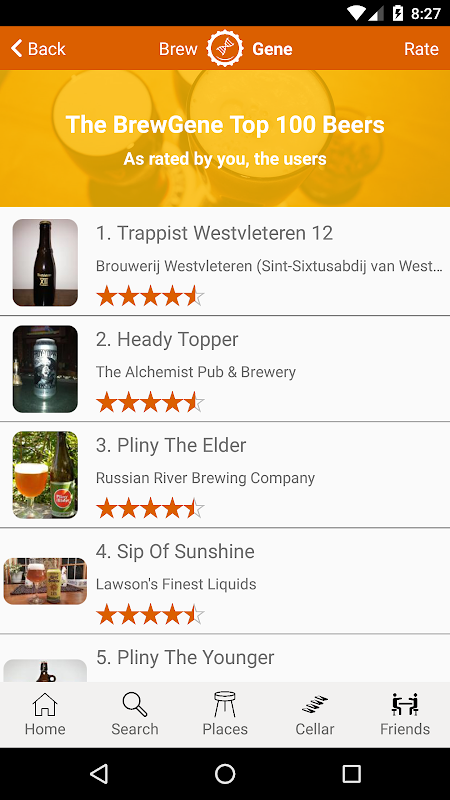The height and width of the screenshot is (800, 450).
Task: Open the Heady Topper entry
Action: (225, 369)
